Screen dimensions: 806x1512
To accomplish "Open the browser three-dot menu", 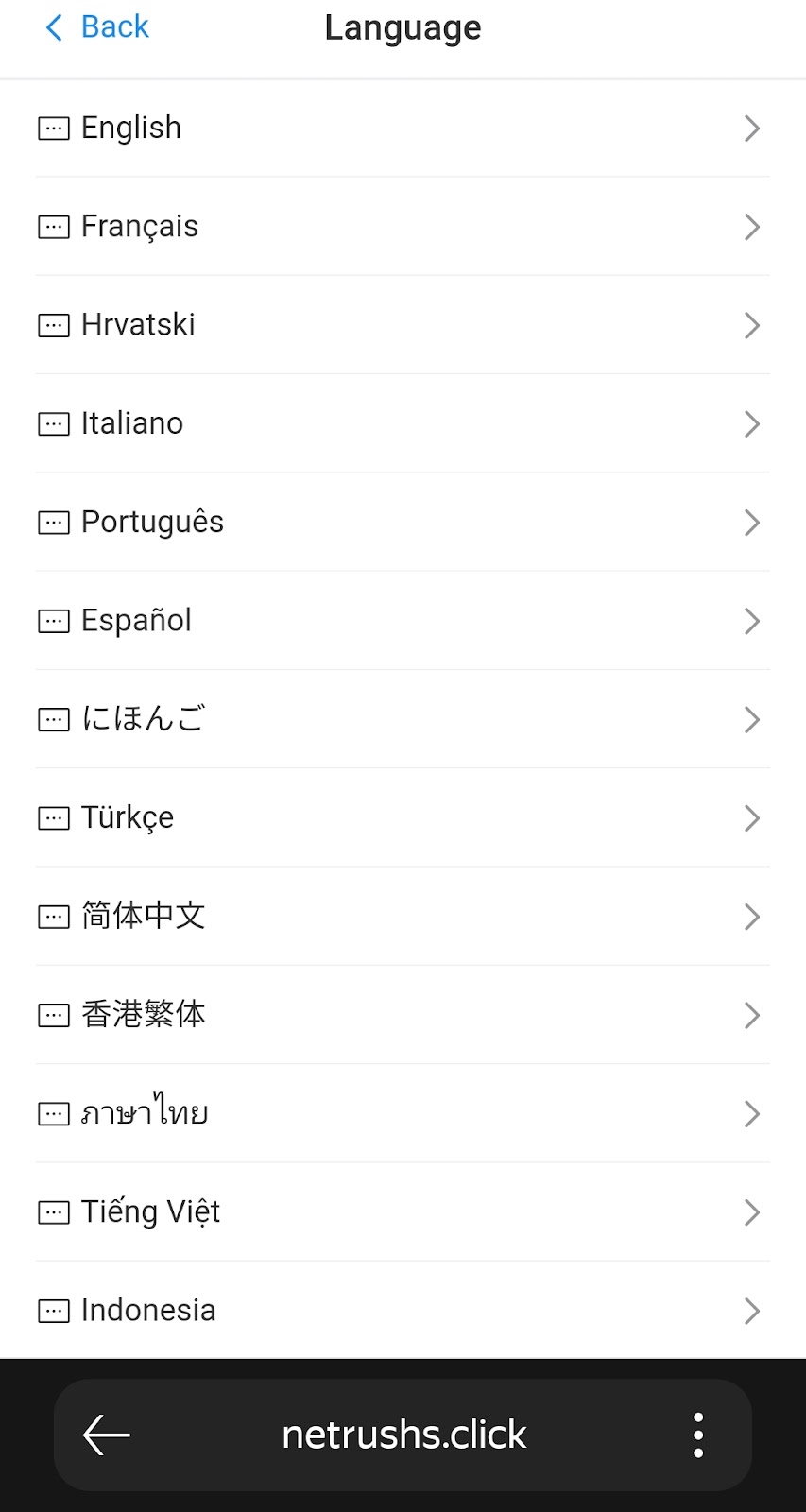I will point(698,1435).
